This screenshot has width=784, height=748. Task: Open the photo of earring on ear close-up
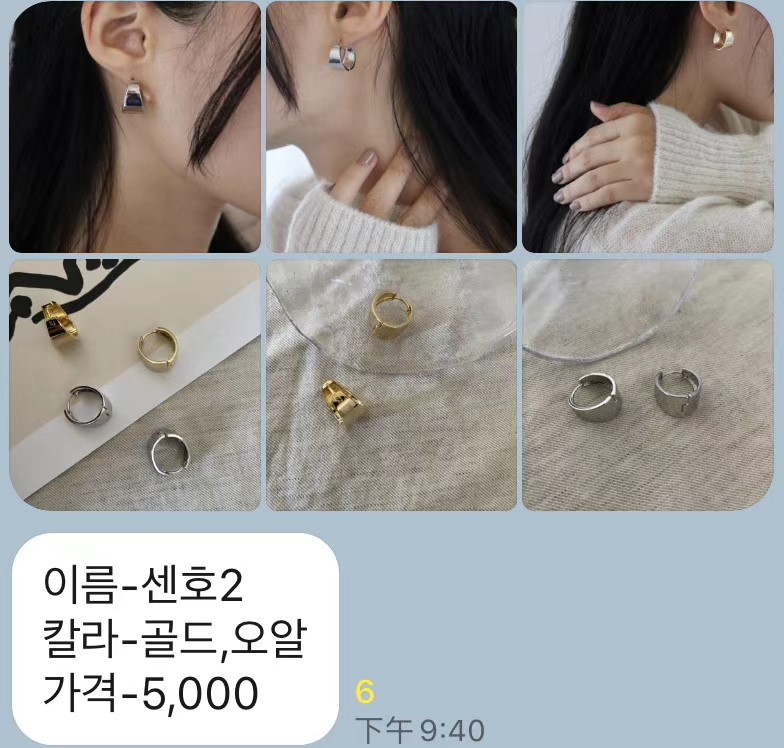click(x=135, y=127)
